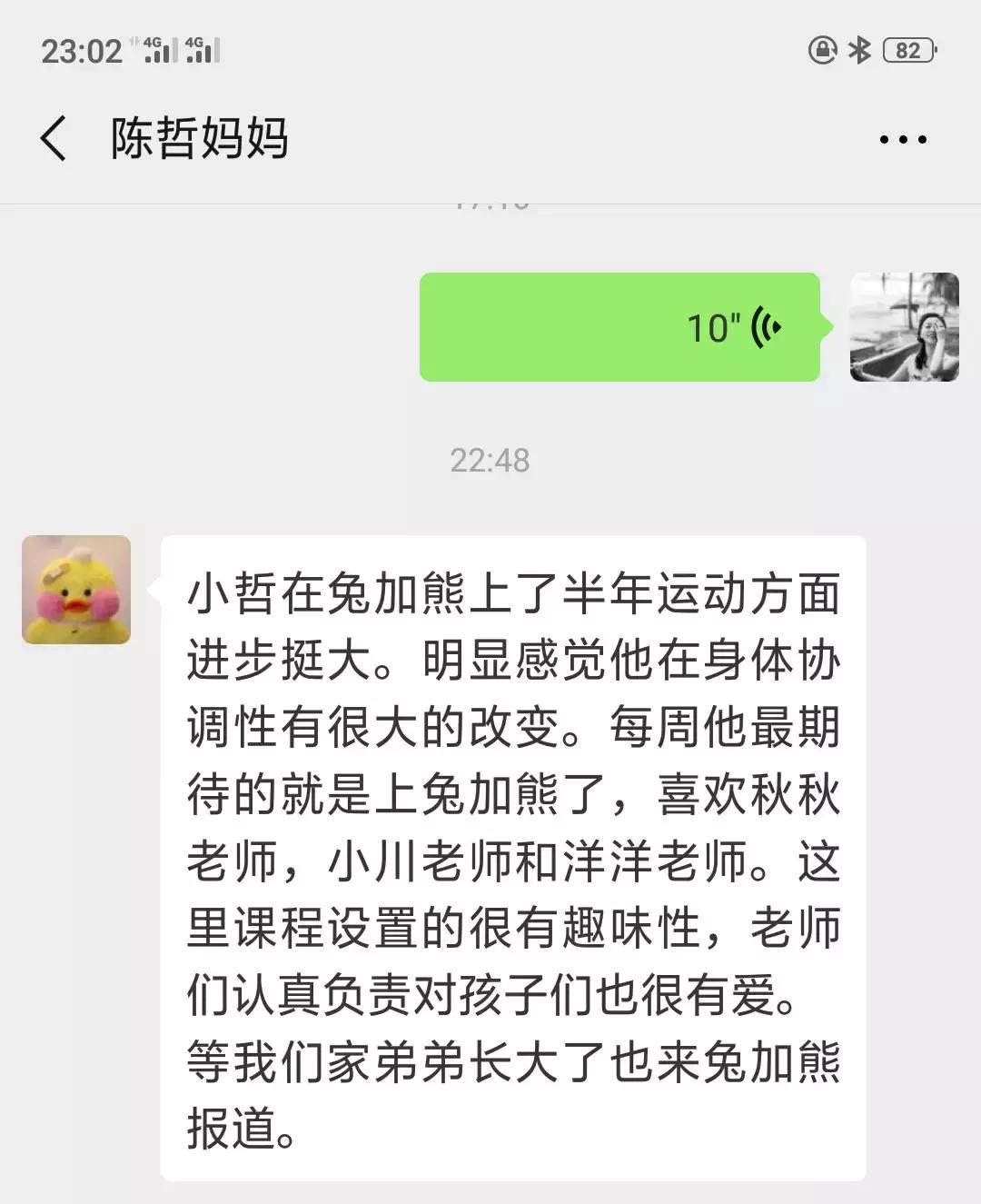Tap the screen lock icon in status bar
Screen dimensions: 981x1204
point(822,52)
